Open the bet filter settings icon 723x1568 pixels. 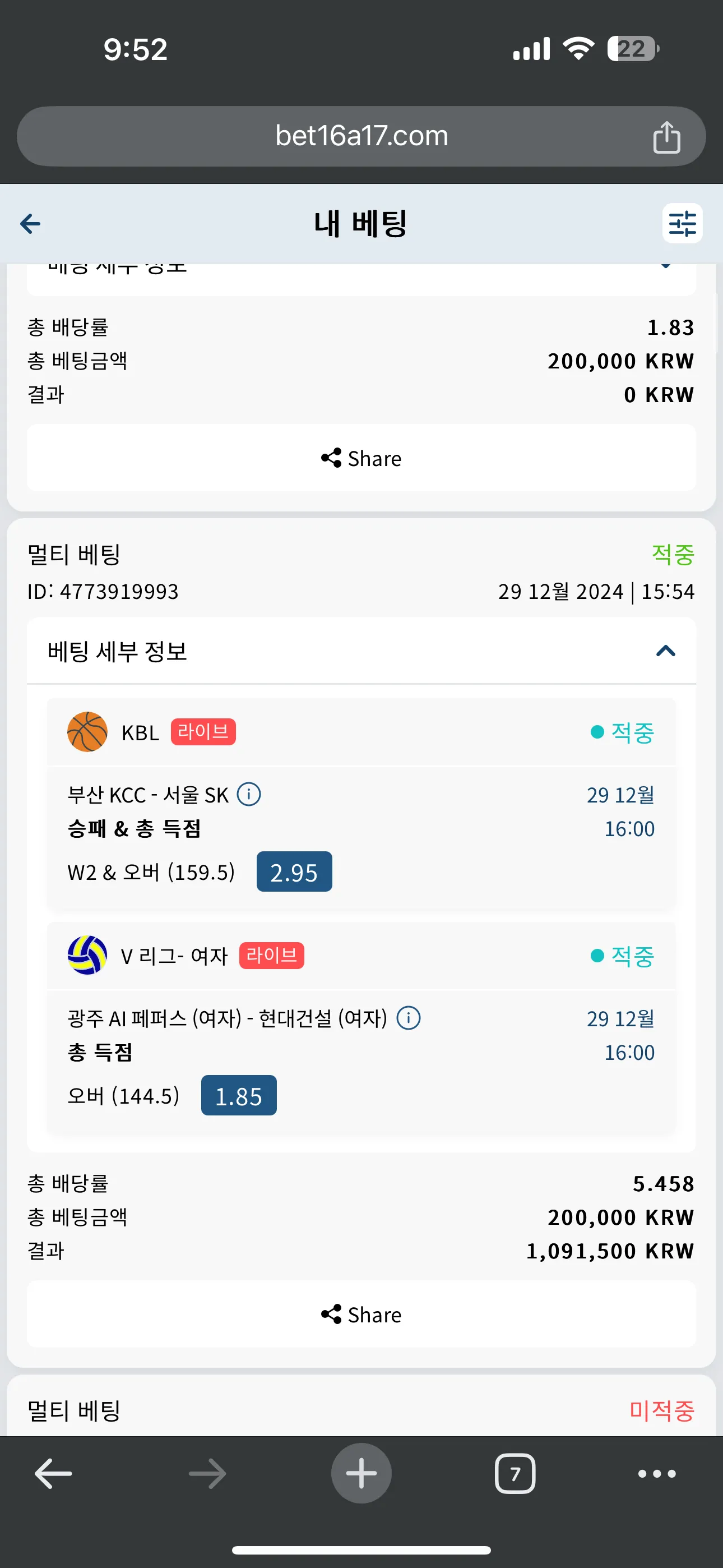[682, 223]
